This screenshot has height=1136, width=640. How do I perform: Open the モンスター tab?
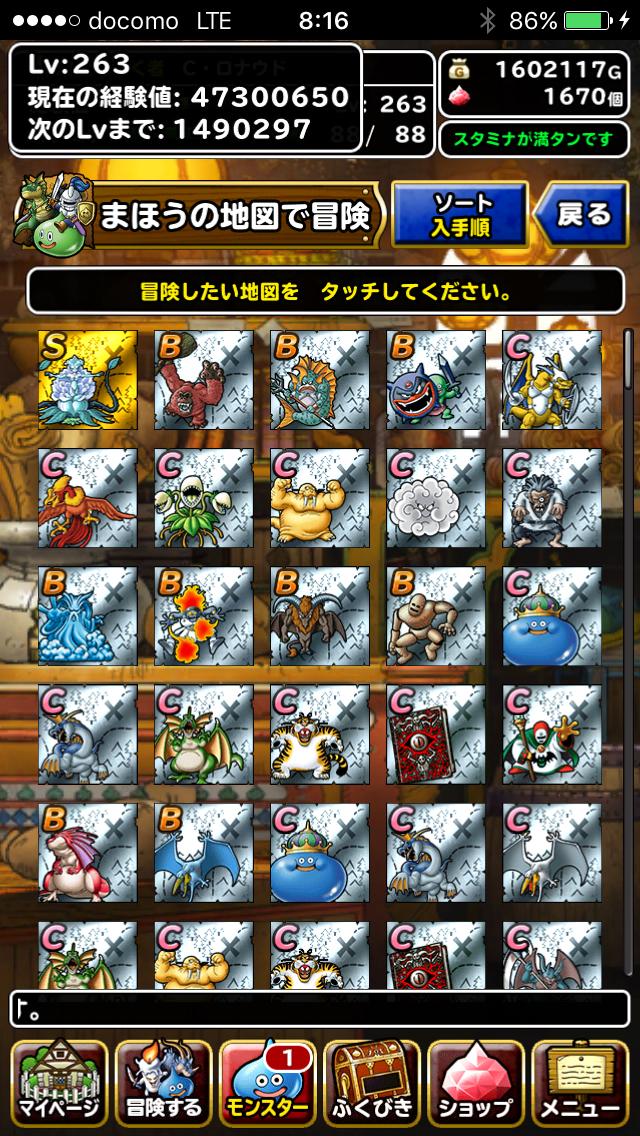(x=268, y=1084)
